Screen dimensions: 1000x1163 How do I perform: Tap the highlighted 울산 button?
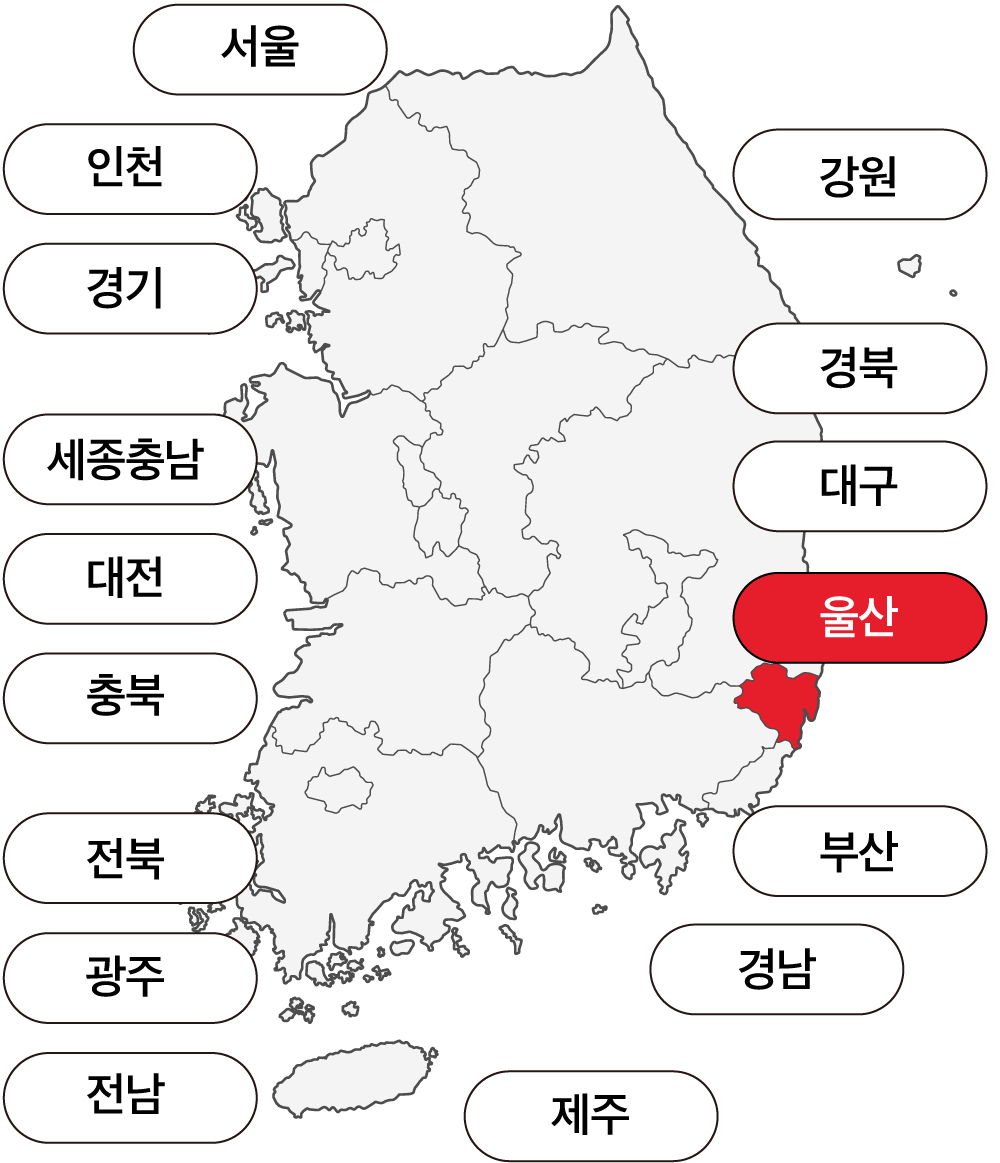point(860,618)
